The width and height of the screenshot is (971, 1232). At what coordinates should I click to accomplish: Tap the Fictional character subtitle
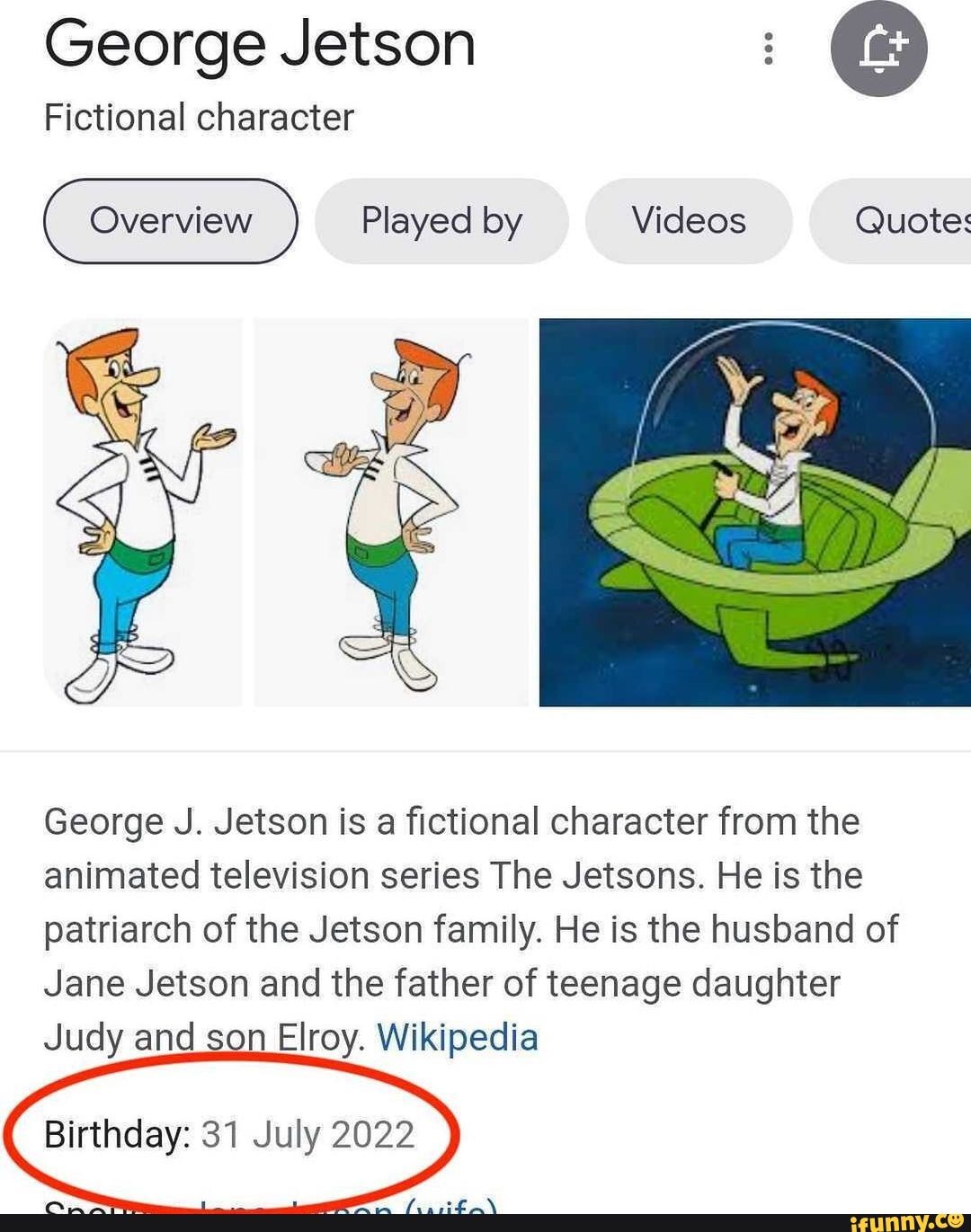[198, 116]
